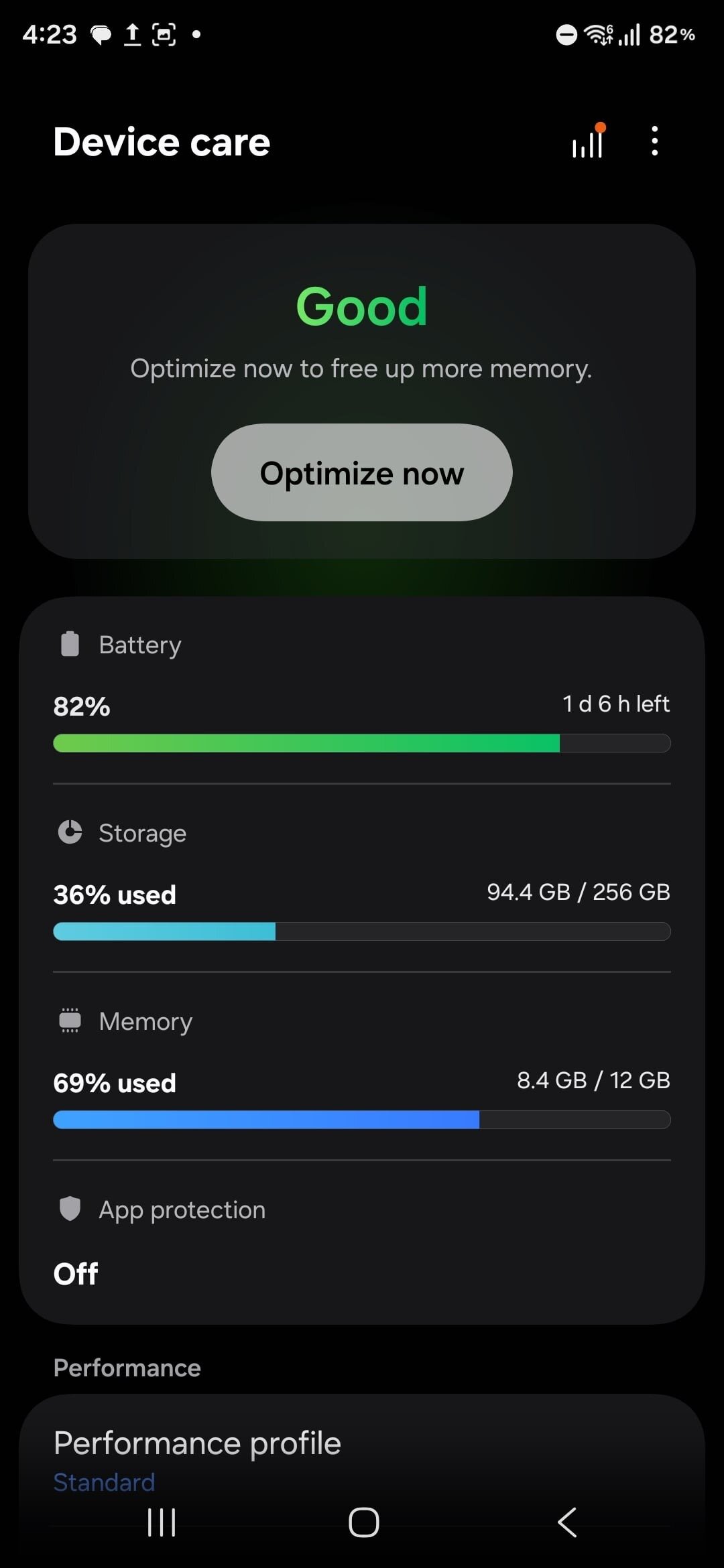Select the Performance section header
This screenshot has height=1568, width=724.
click(x=126, y=1367)
